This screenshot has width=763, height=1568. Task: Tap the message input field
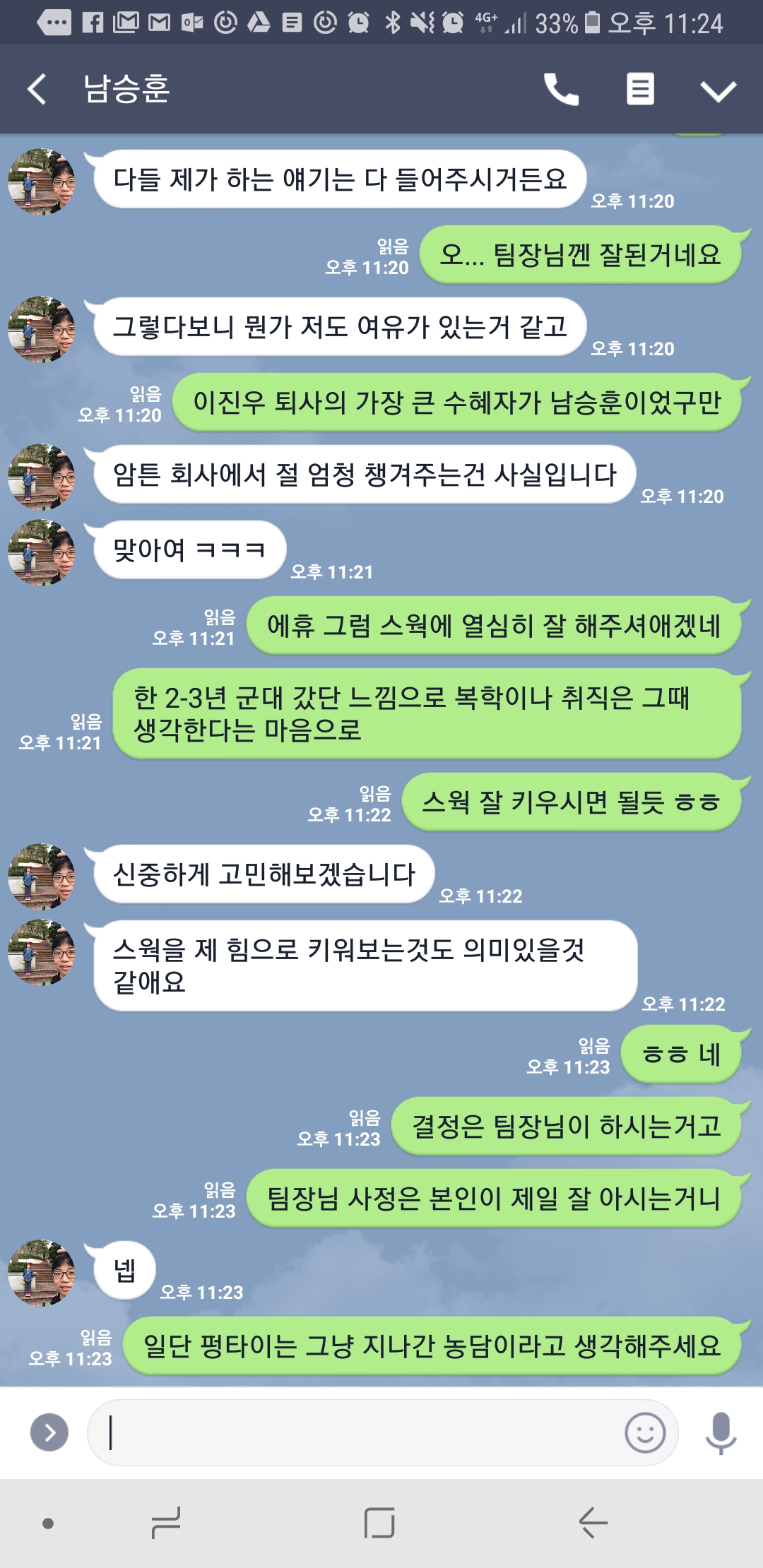point(353,1432)
